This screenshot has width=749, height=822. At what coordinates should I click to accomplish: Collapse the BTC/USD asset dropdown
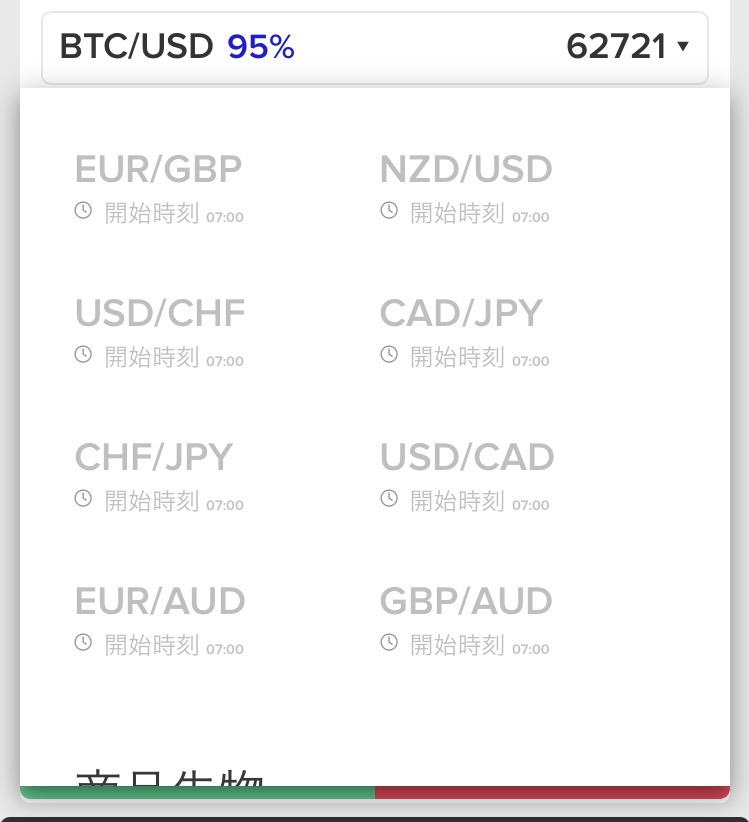click(375, 47)
